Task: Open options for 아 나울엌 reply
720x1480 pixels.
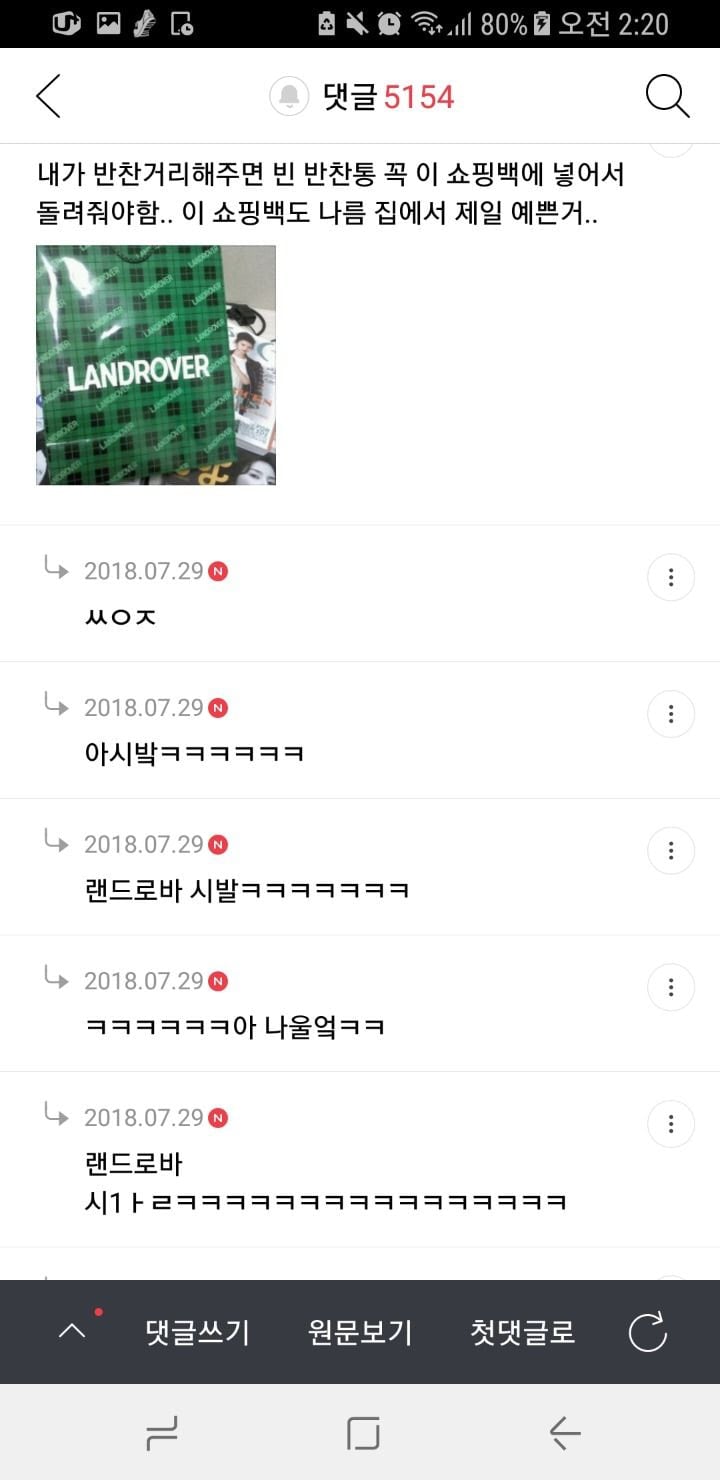Action: pos(671,988)
